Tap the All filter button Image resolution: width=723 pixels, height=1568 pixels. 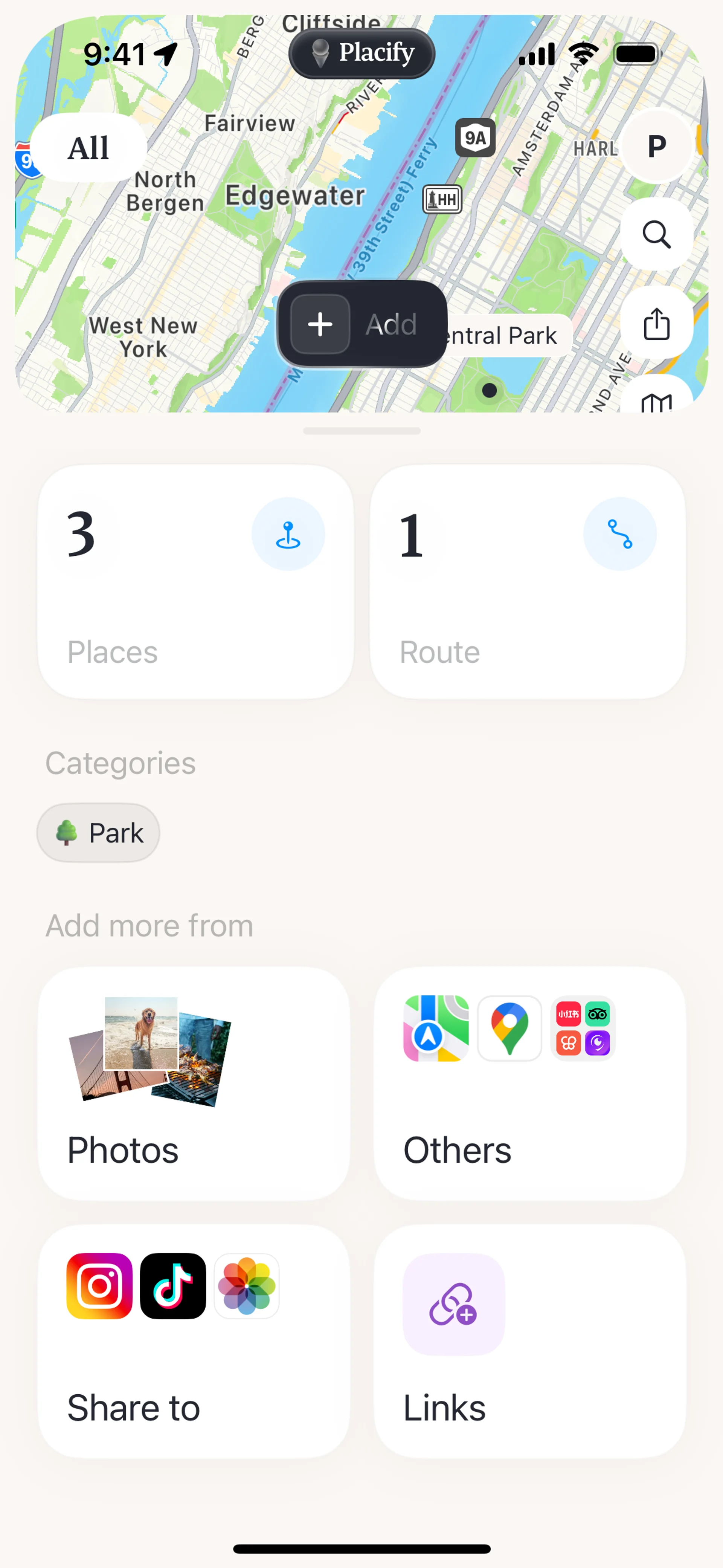tap(89, 148)
